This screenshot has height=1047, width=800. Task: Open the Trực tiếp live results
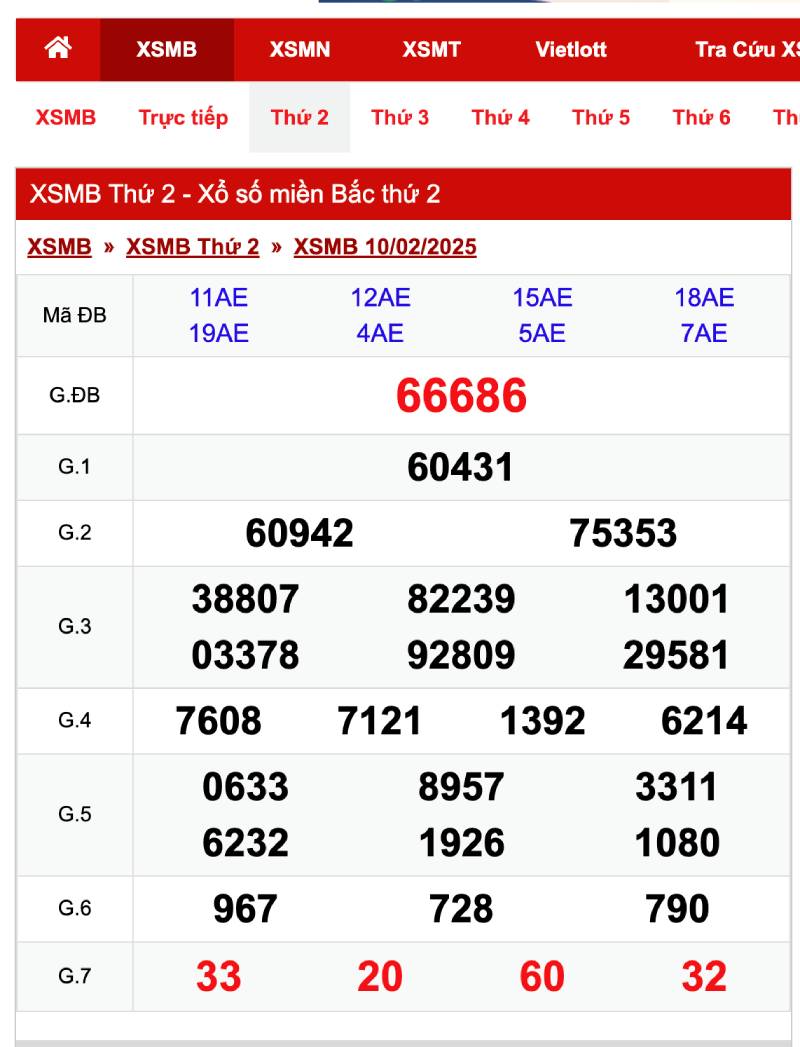click(183, 117)
